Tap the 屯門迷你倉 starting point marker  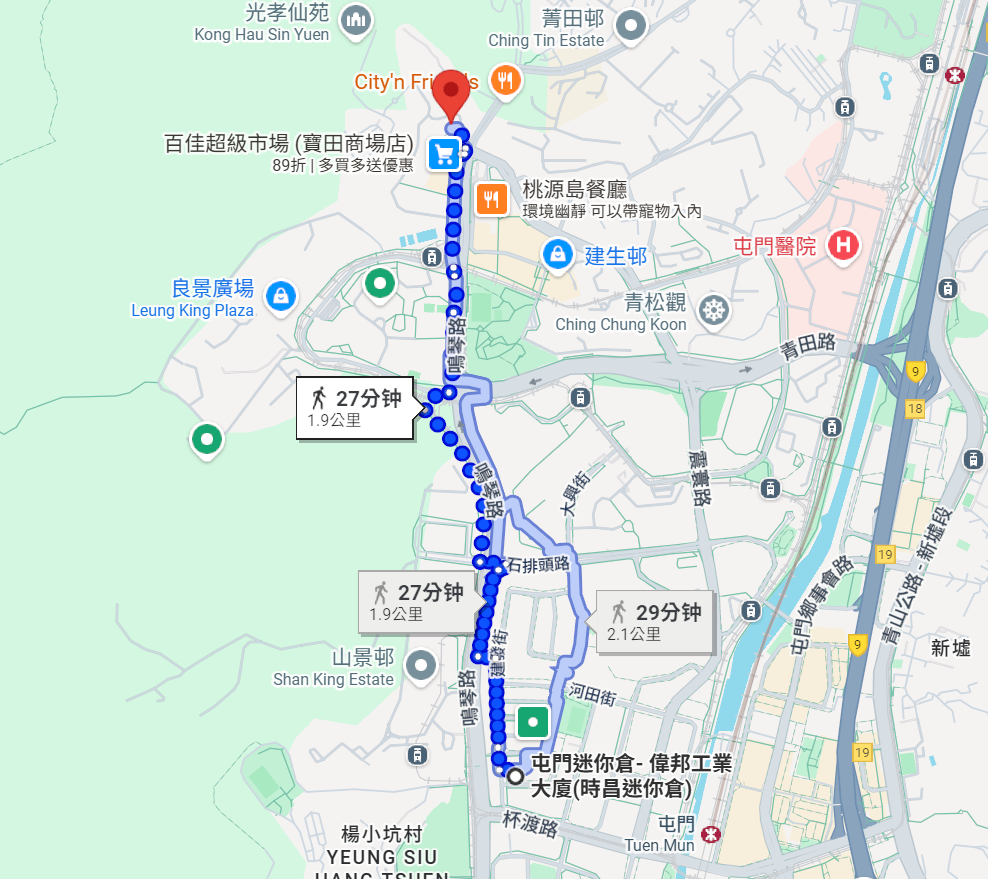coord(515,776)
